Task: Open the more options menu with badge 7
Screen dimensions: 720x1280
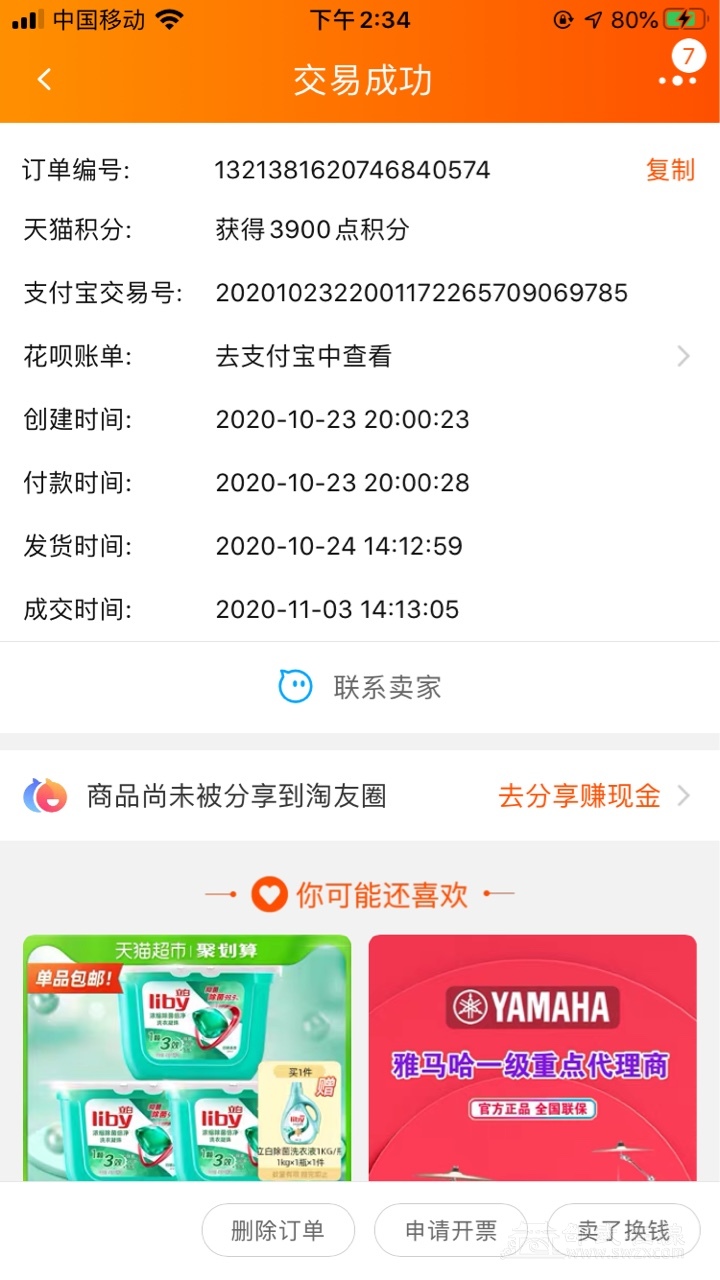Action: [x=677, y=78]
